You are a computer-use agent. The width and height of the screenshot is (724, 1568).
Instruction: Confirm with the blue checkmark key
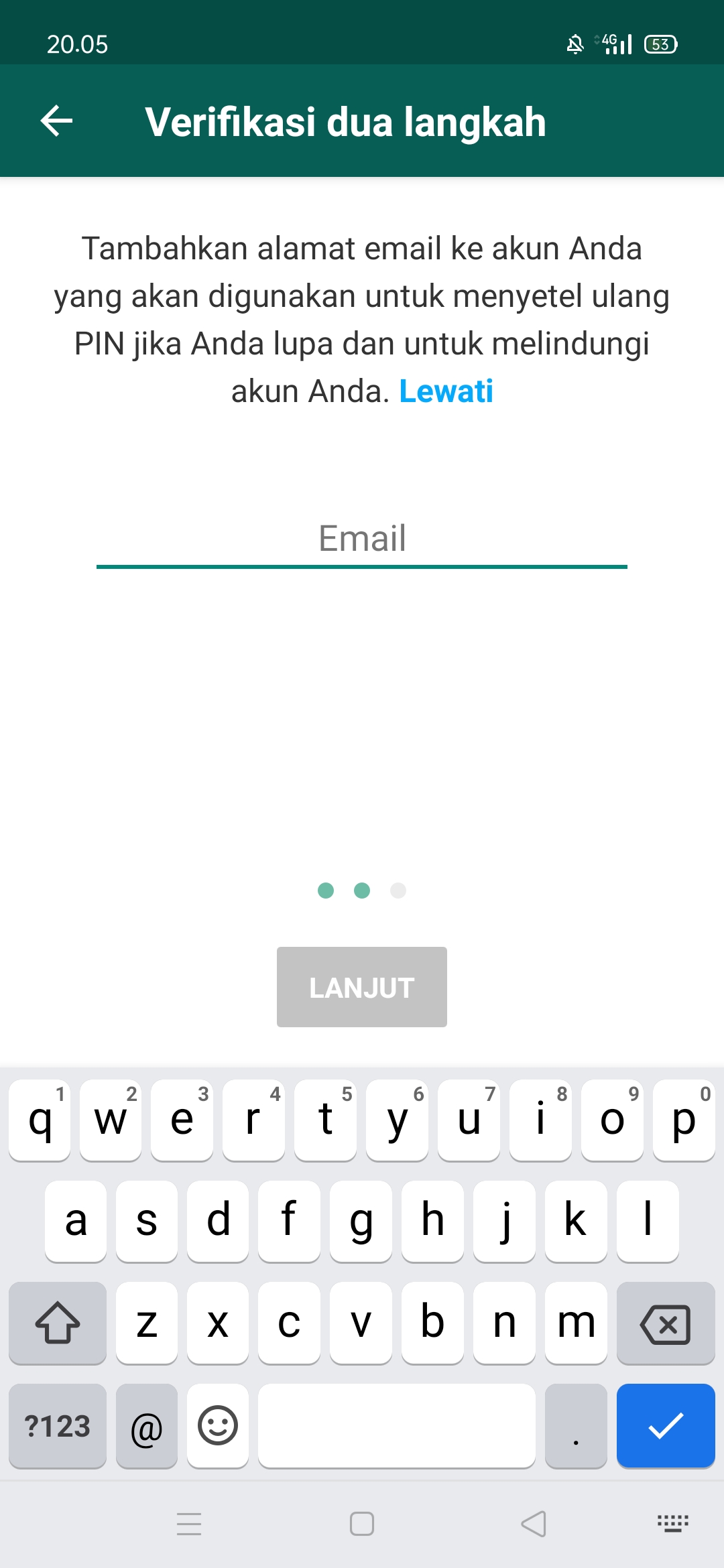pyautogui.click(x=666, y=1426)
